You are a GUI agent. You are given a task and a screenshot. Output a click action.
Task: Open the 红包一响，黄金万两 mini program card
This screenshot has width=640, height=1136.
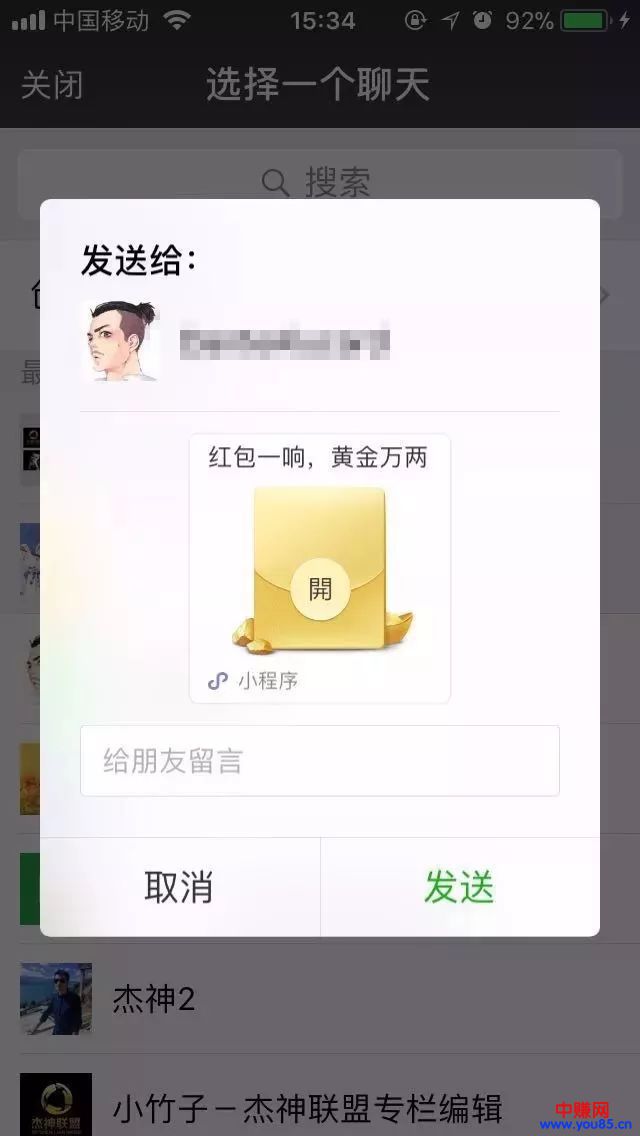click(319, 568)
